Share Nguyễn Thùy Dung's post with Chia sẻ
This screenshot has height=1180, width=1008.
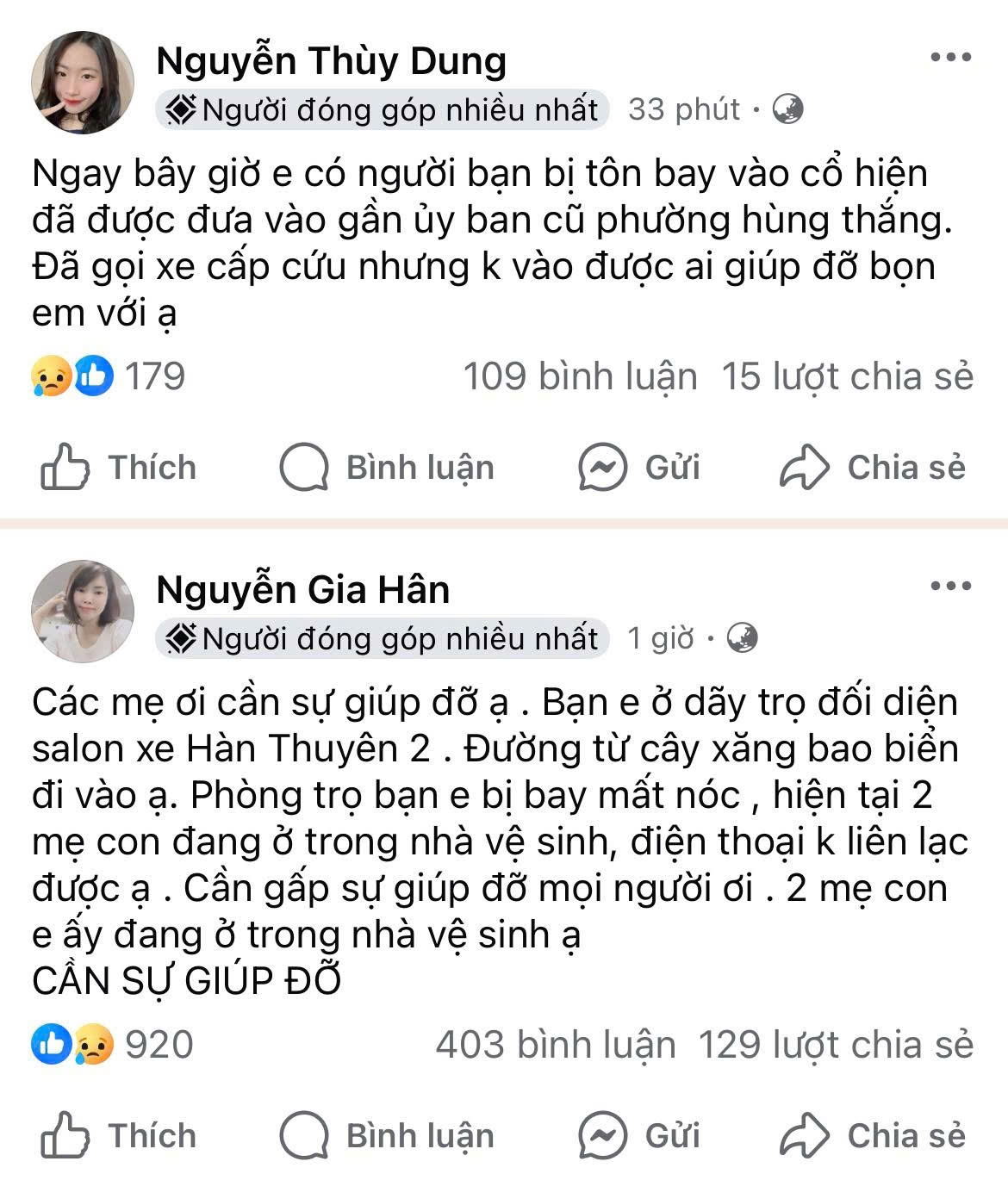(872, 468)
